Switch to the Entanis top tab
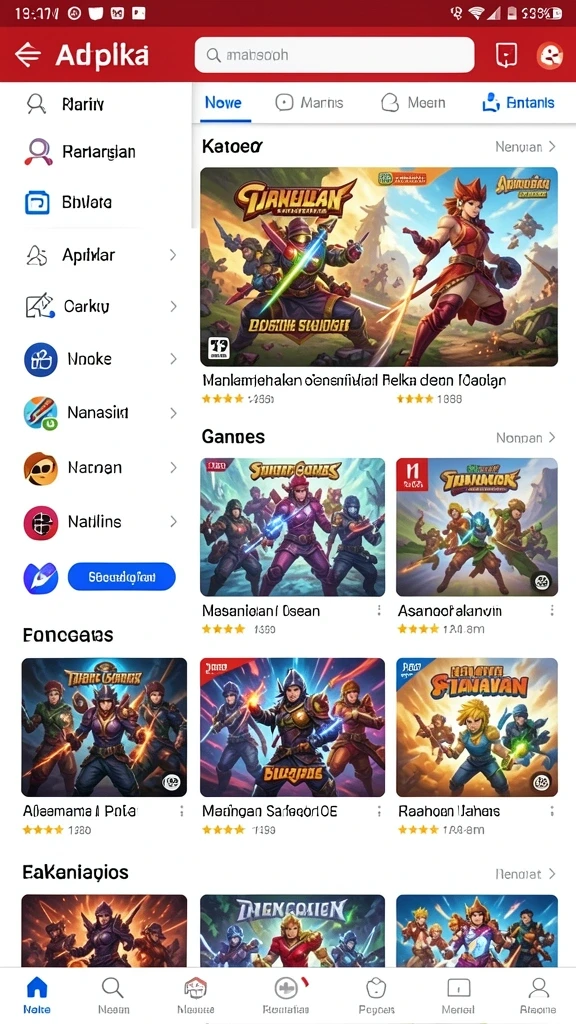The width and height of the screenshot is (576, 1024). (x=518, y=103)
